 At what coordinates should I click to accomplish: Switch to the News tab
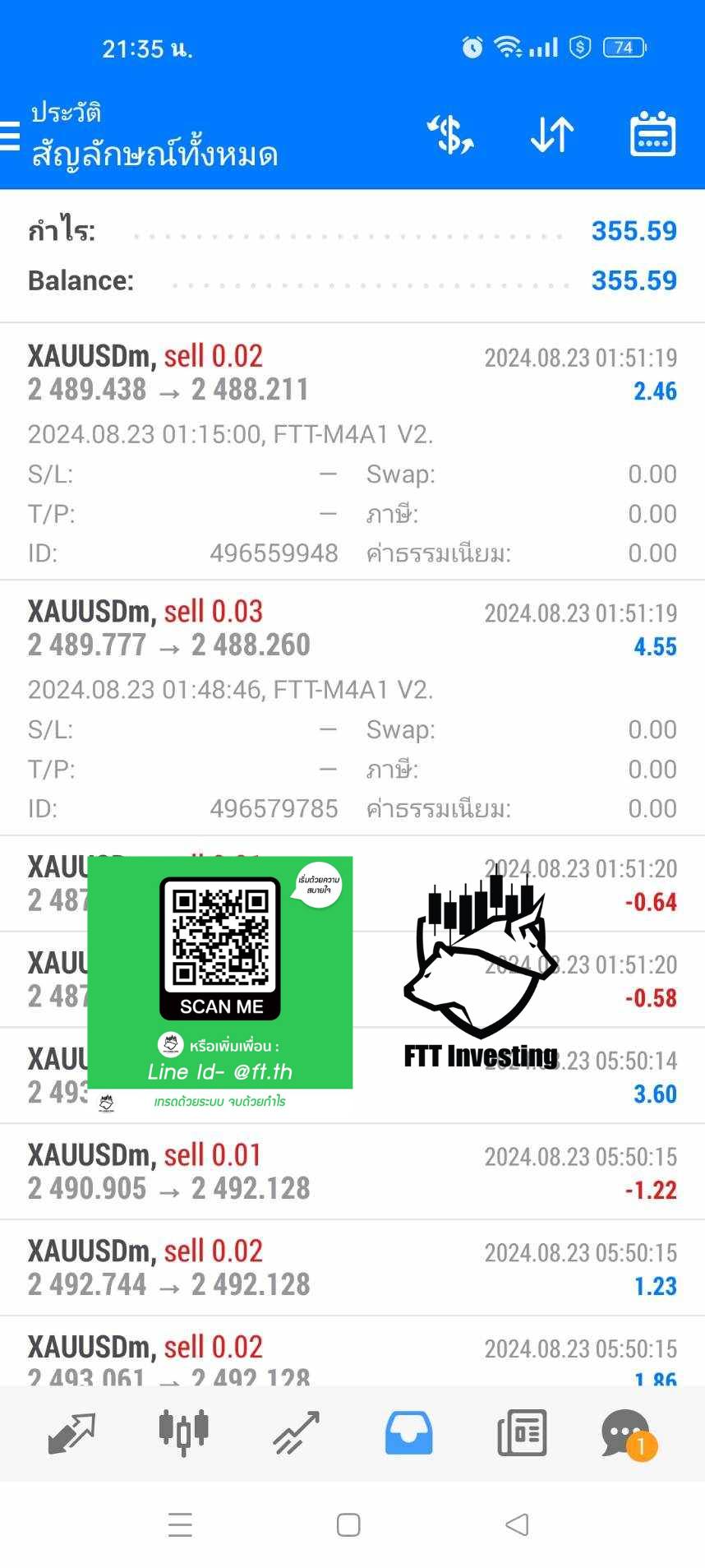[x=522, y=1433]
